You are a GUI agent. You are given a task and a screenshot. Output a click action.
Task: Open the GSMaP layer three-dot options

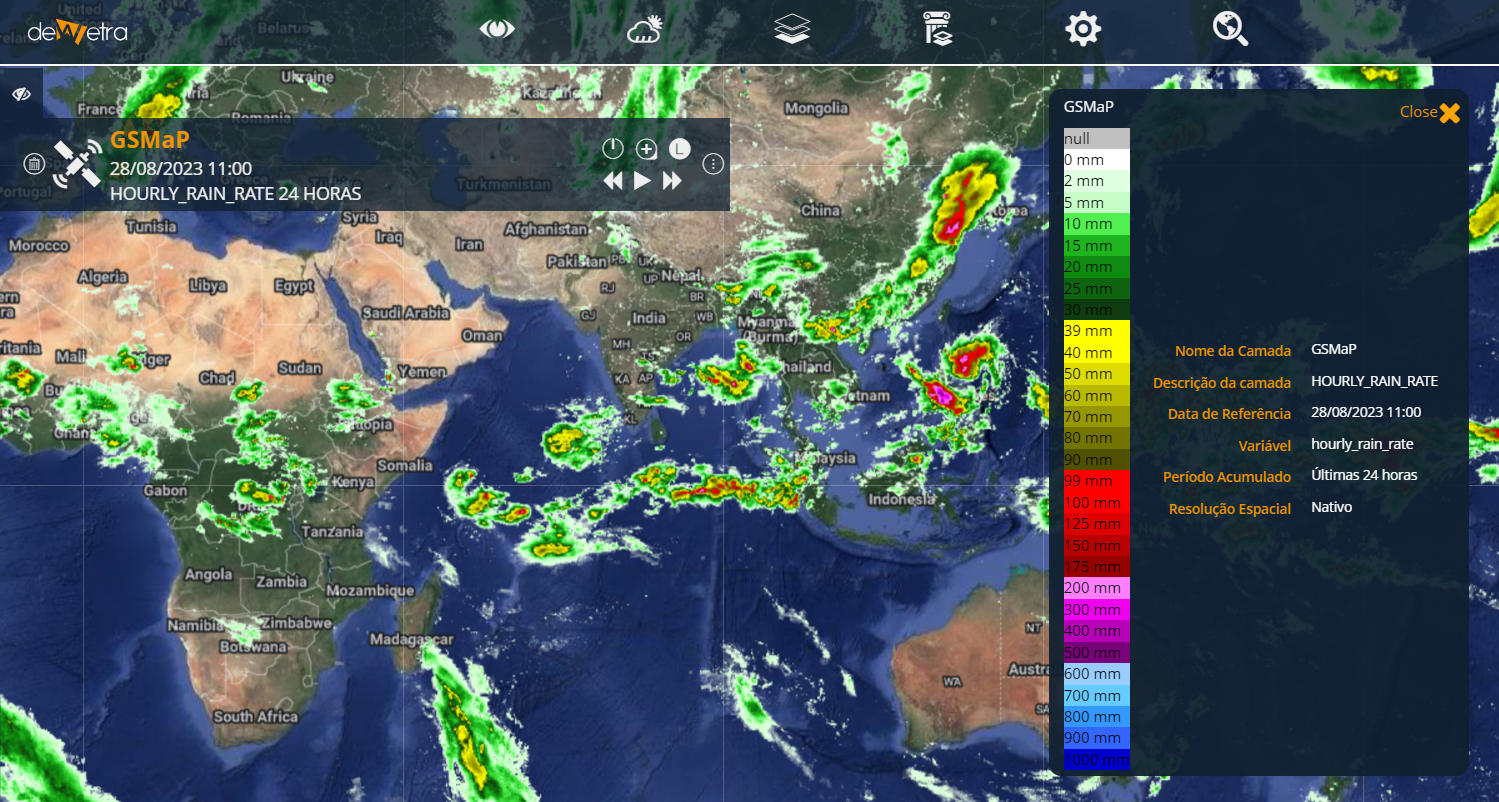713,164
